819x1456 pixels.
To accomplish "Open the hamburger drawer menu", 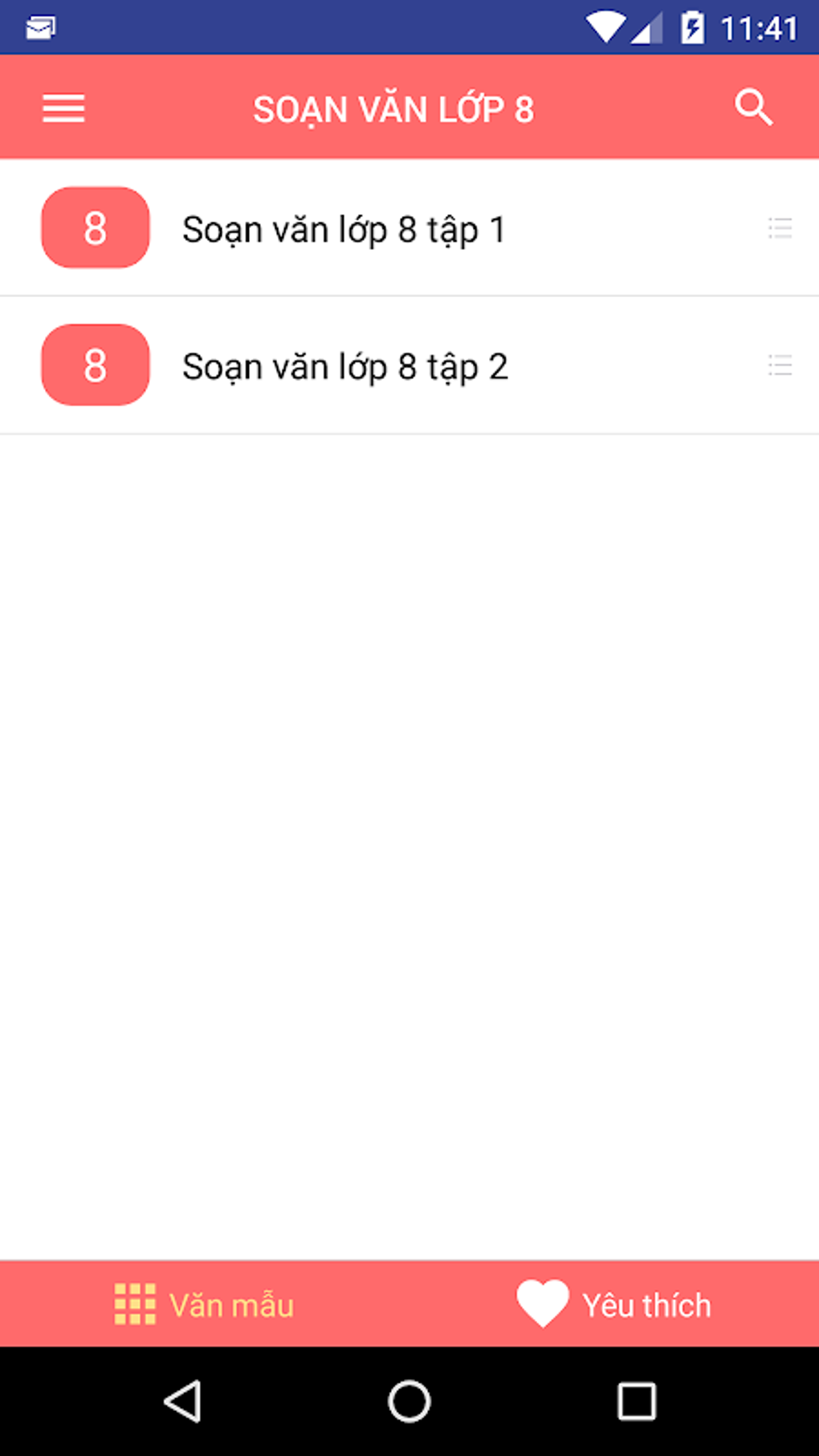I will [63, 108].
